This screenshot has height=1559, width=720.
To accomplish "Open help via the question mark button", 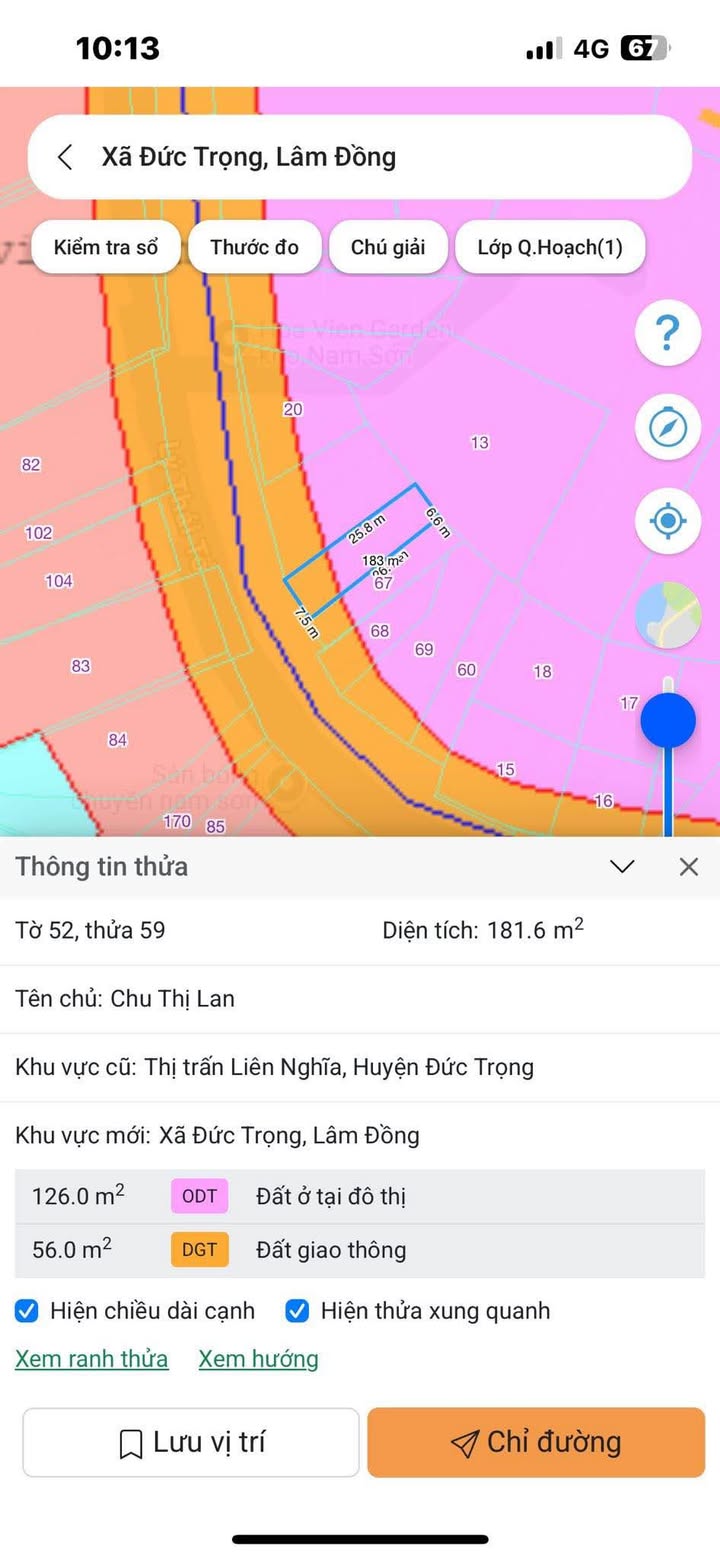I will pos(667,332).
